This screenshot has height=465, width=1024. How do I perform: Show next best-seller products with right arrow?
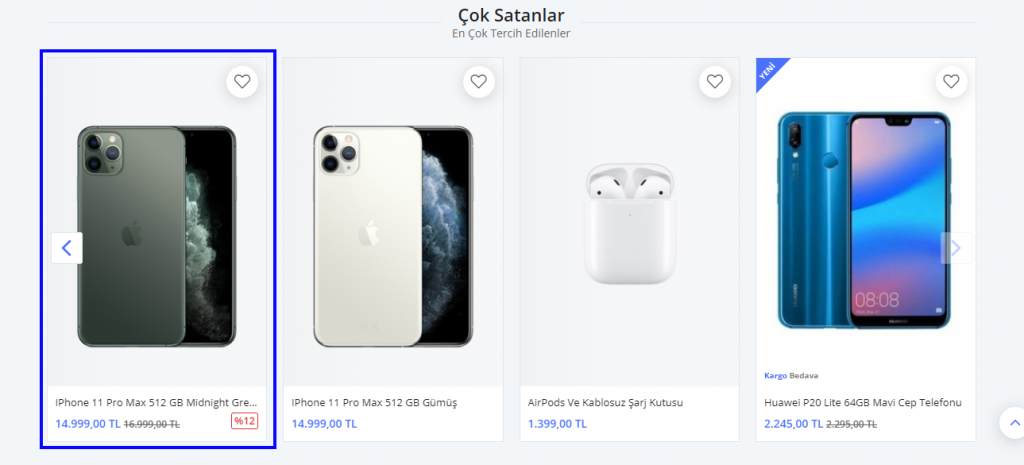(955, 248)
